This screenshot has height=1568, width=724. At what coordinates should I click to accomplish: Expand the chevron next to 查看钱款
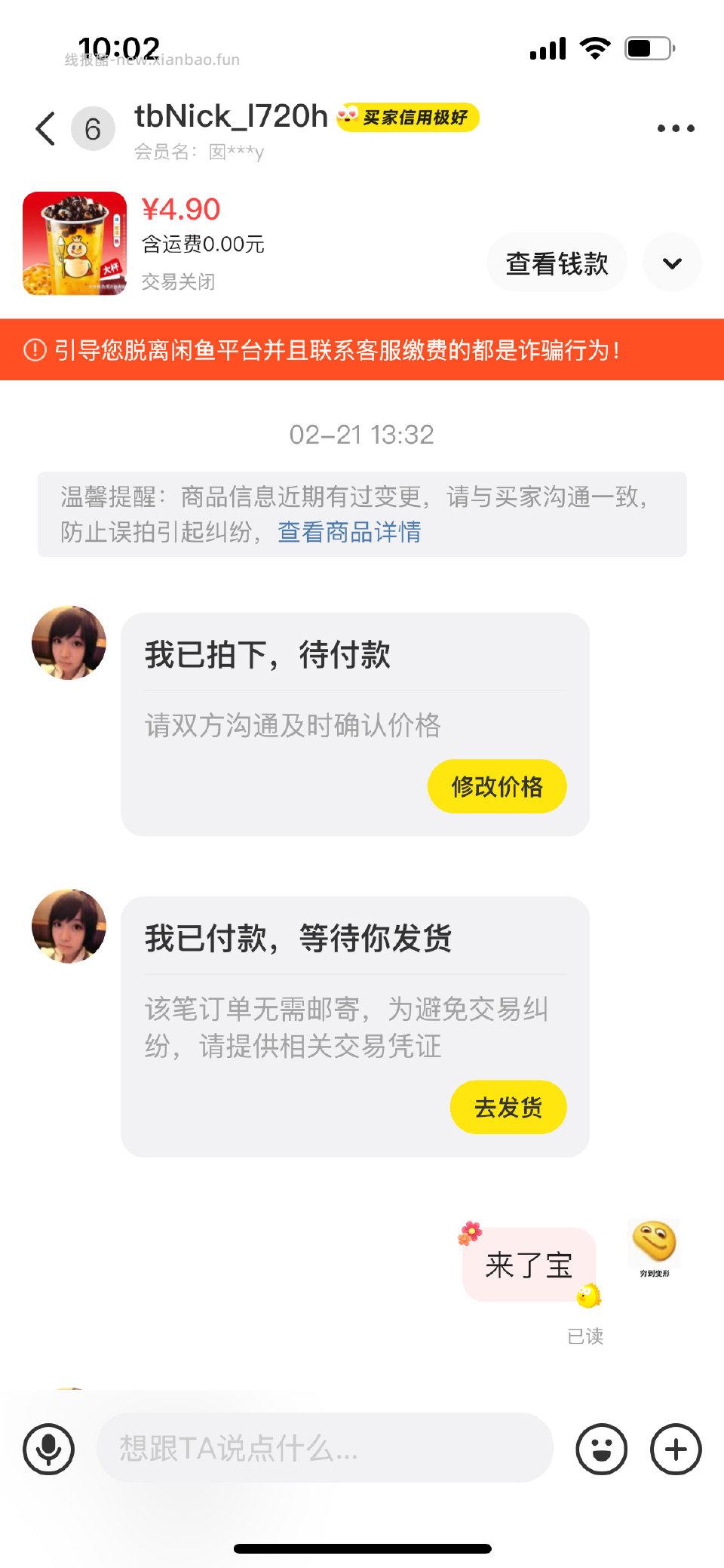[x=672, y=263]
